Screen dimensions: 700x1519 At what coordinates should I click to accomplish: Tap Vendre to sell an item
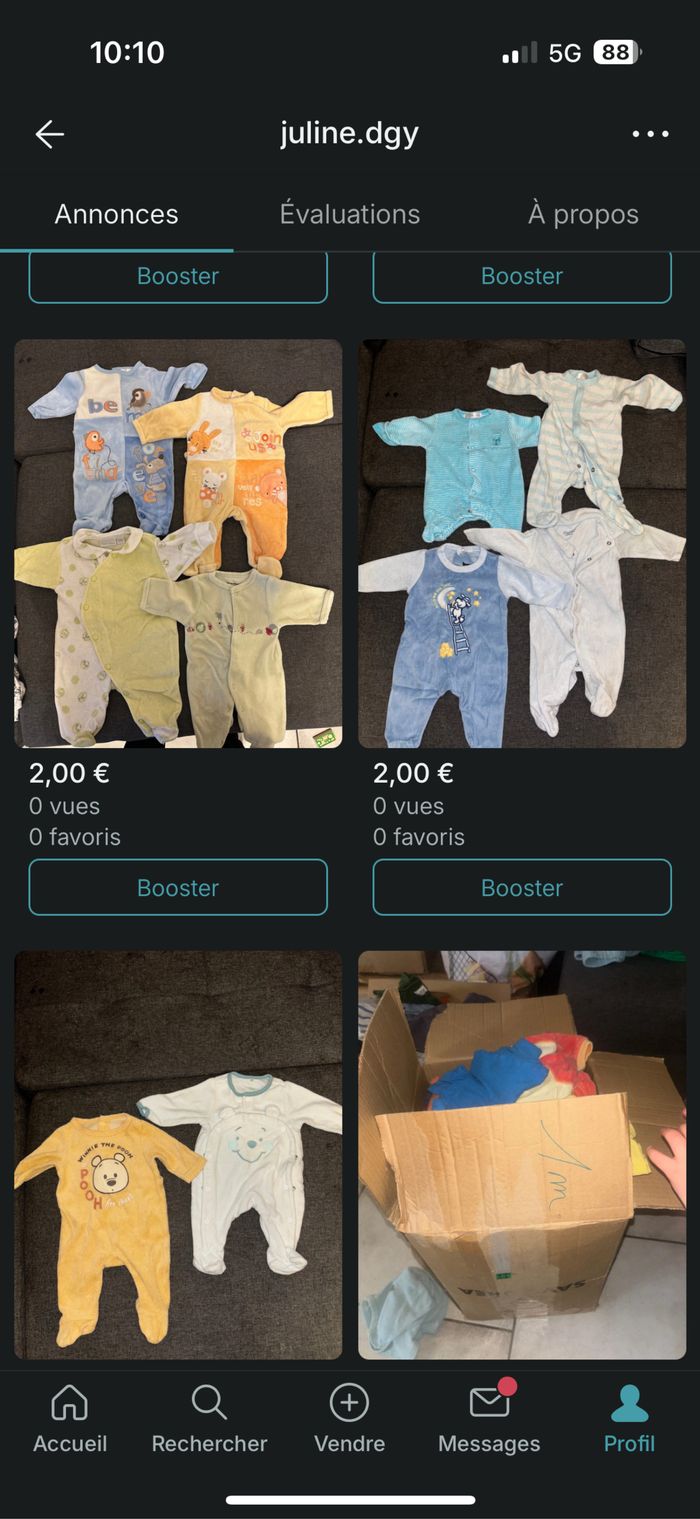(349, 1420)
